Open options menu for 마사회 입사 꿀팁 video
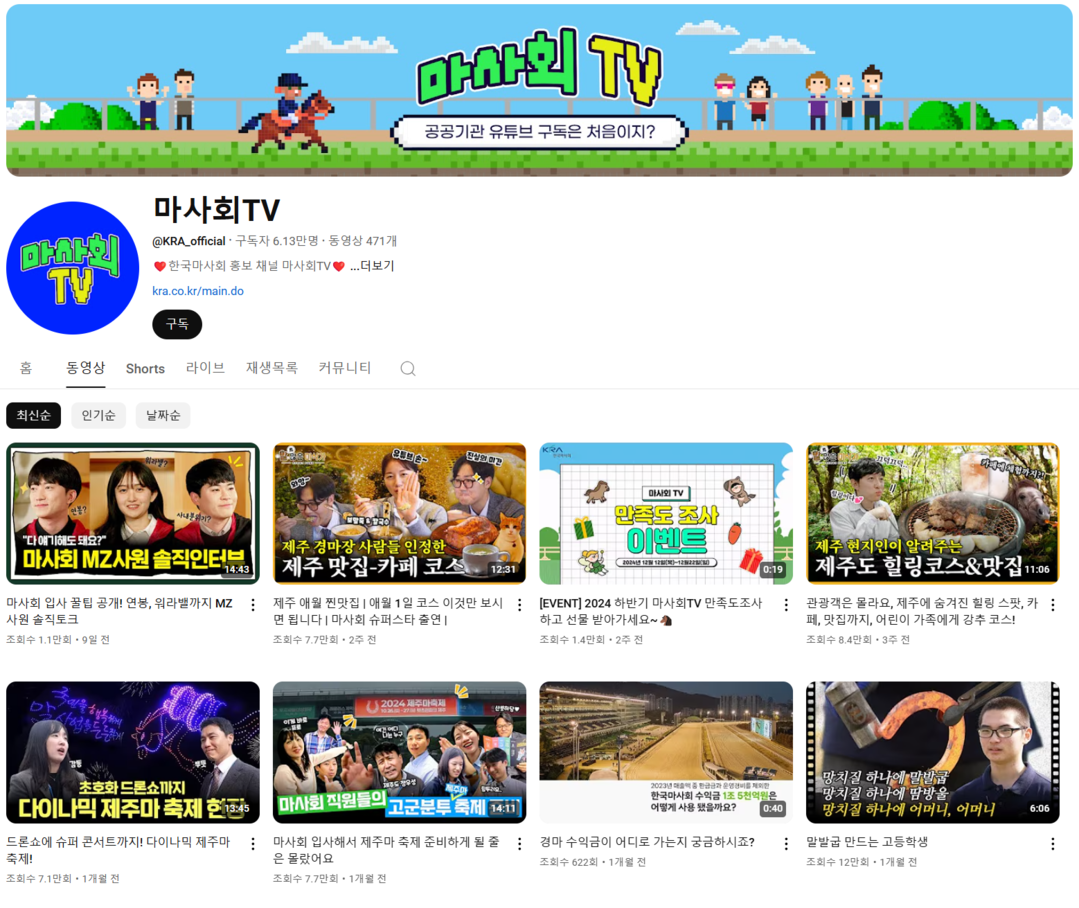Viewport: 1079px width, 908px height. (x=252, y=605)
